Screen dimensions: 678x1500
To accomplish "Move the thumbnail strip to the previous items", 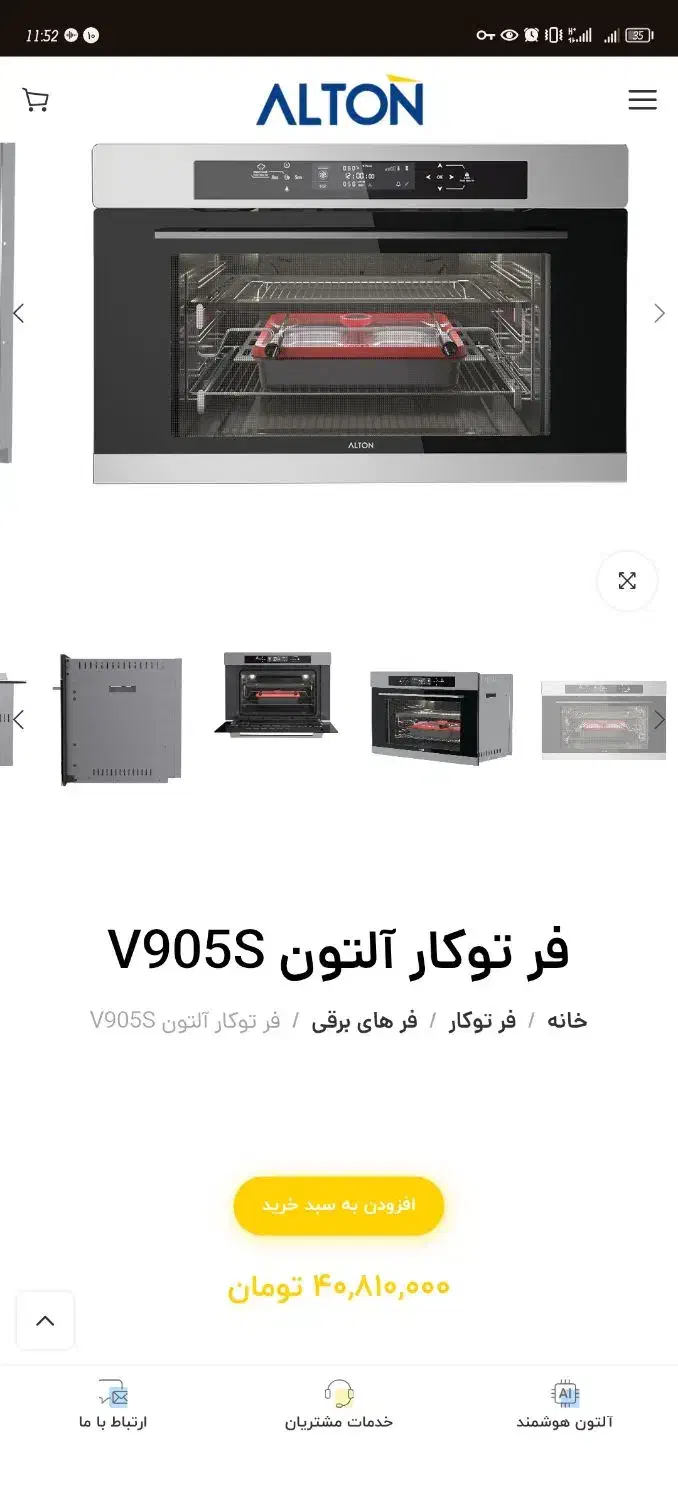I will [x=18, y=720].
